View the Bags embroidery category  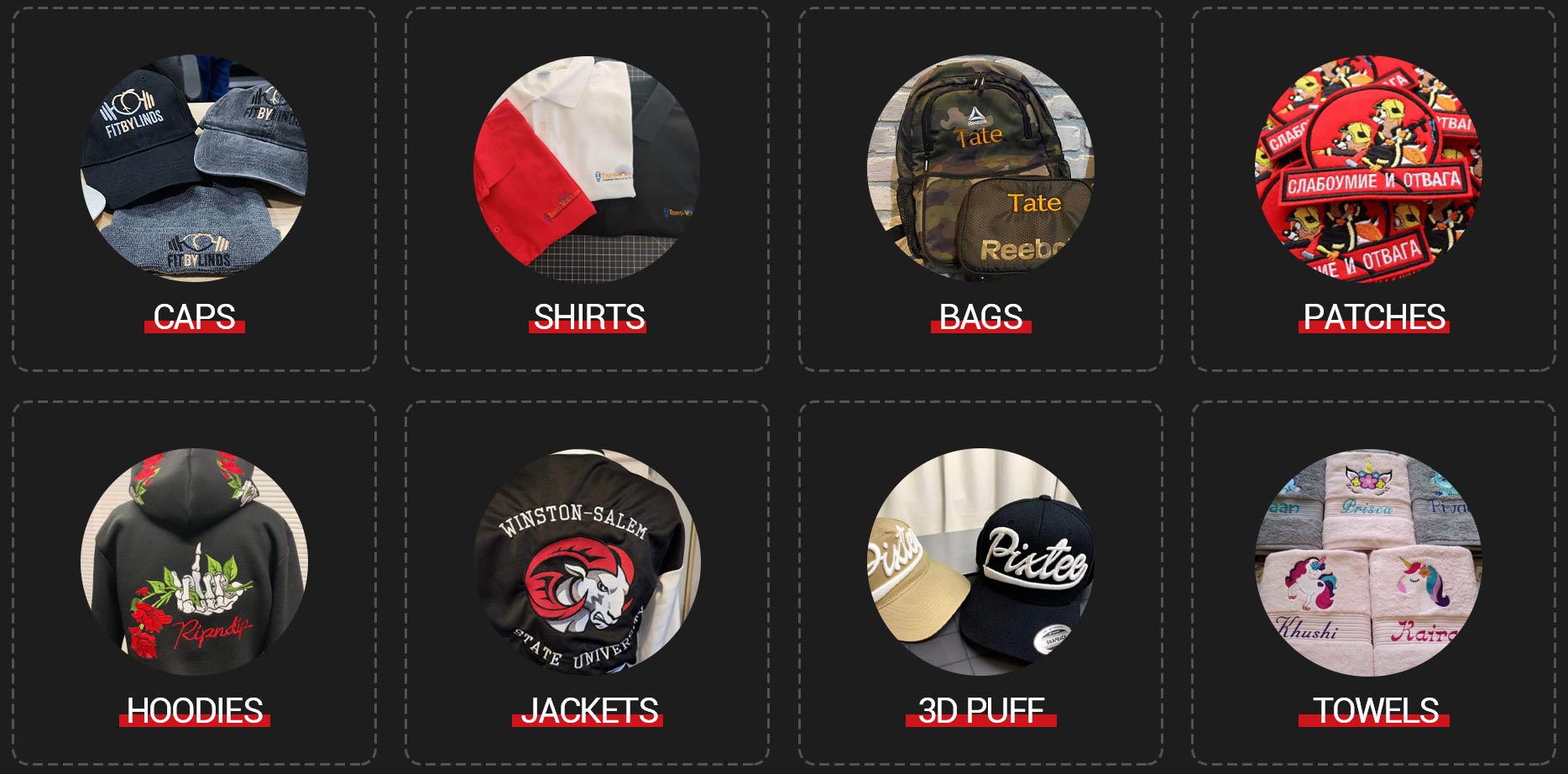click(x=980, y=189)
